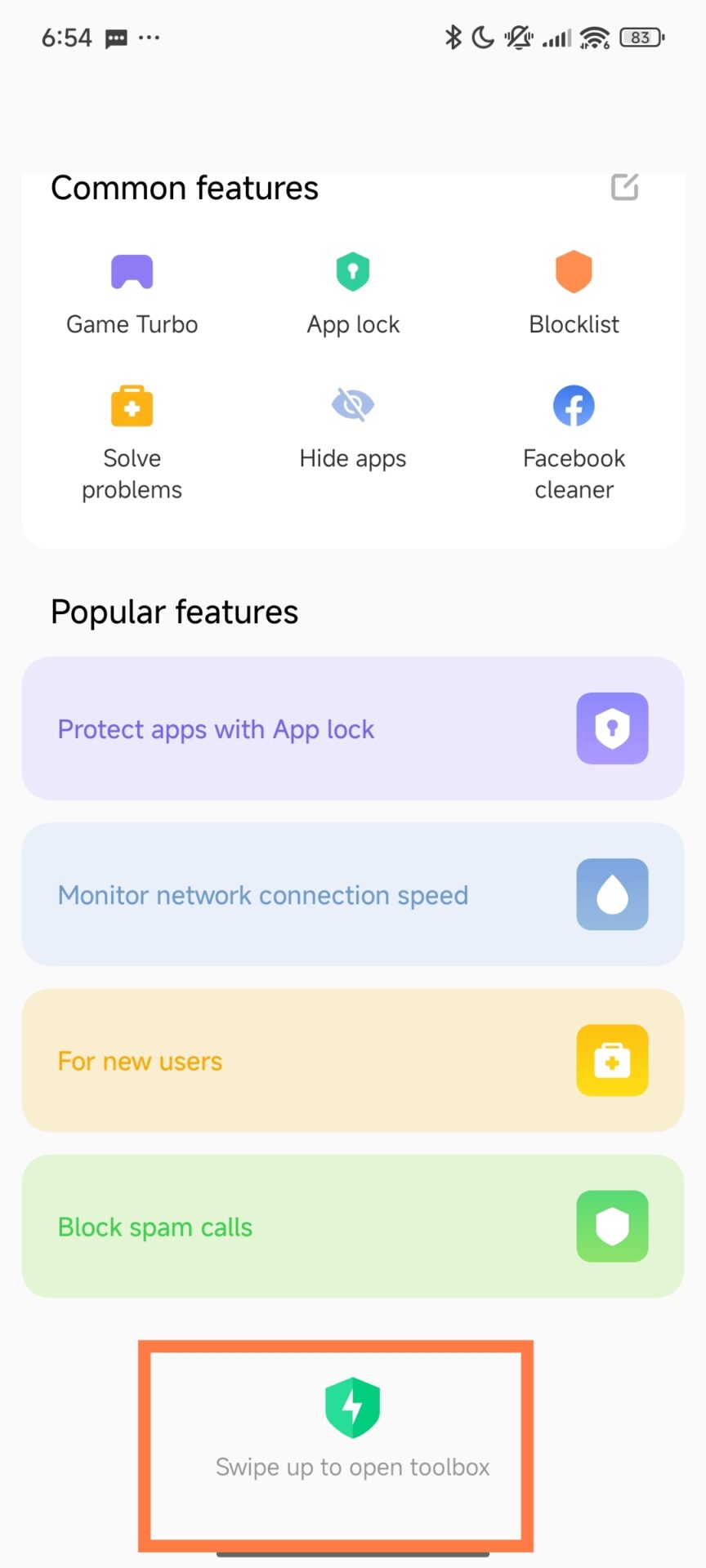Screen dimensions: 706x1568
Task: Open the For new users card
Action: tap(353, 1060)
